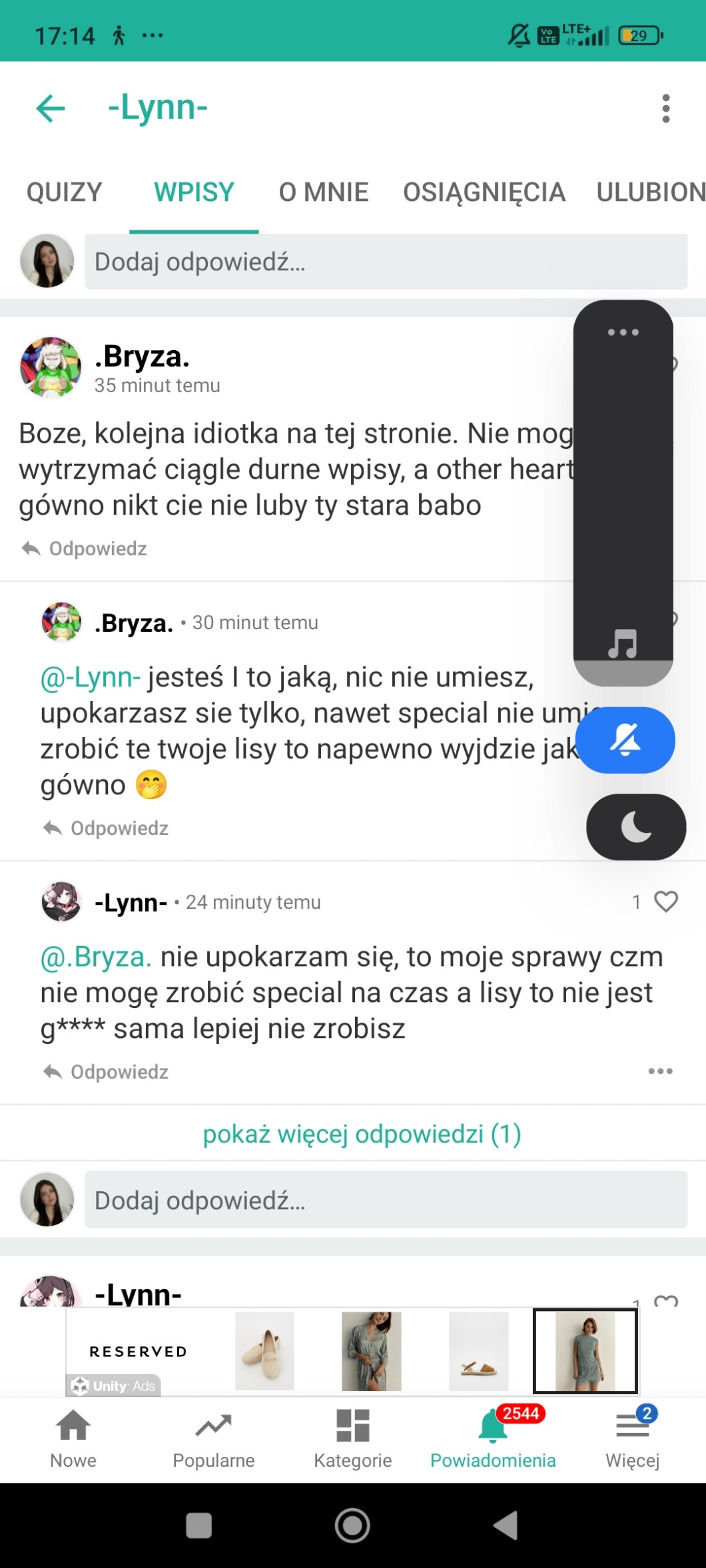
Task: Like -Lynn-'s reply from 24 minutes ago
Action: [665, 902]
